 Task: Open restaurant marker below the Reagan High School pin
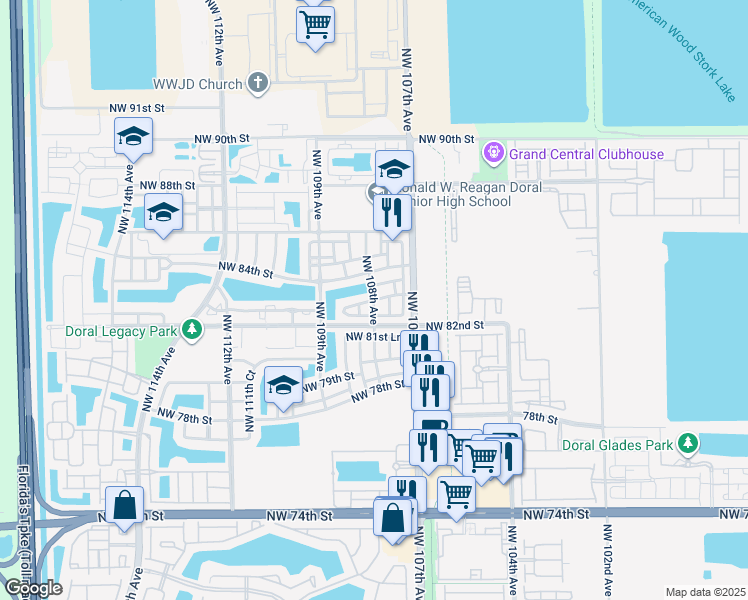click(x=392, y=213)
